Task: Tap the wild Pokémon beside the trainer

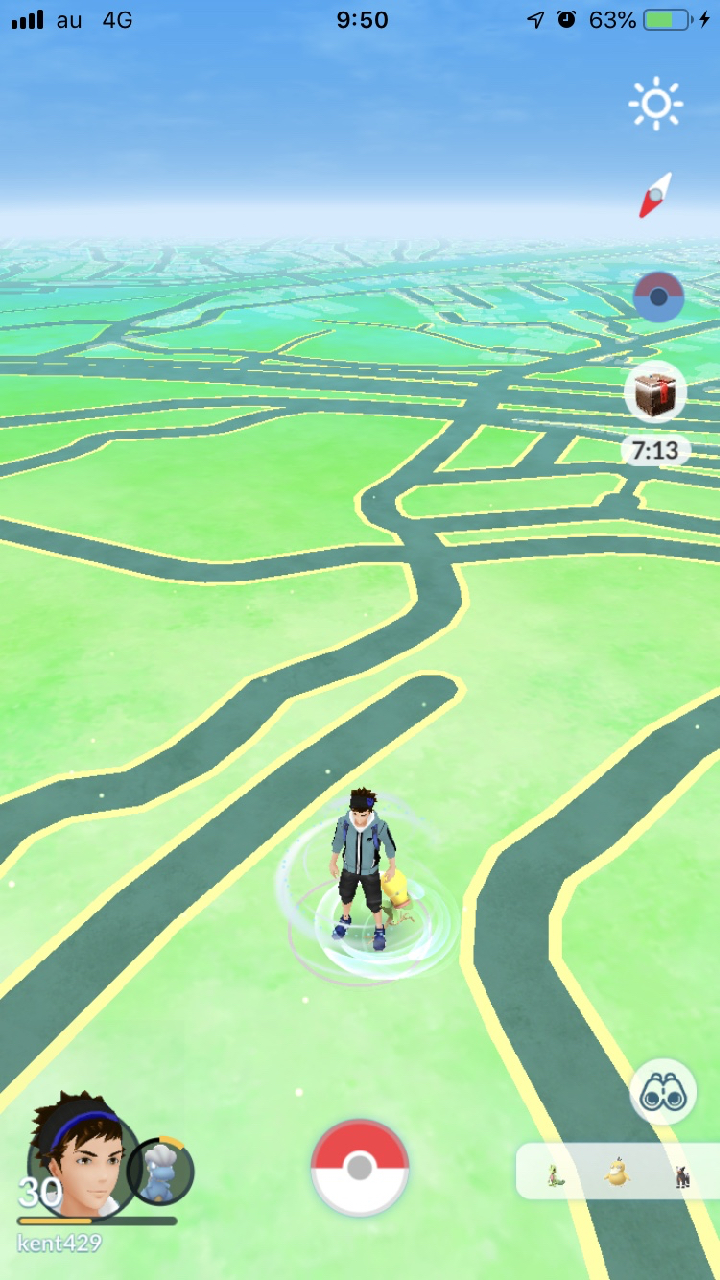Action: coord(398,893)
